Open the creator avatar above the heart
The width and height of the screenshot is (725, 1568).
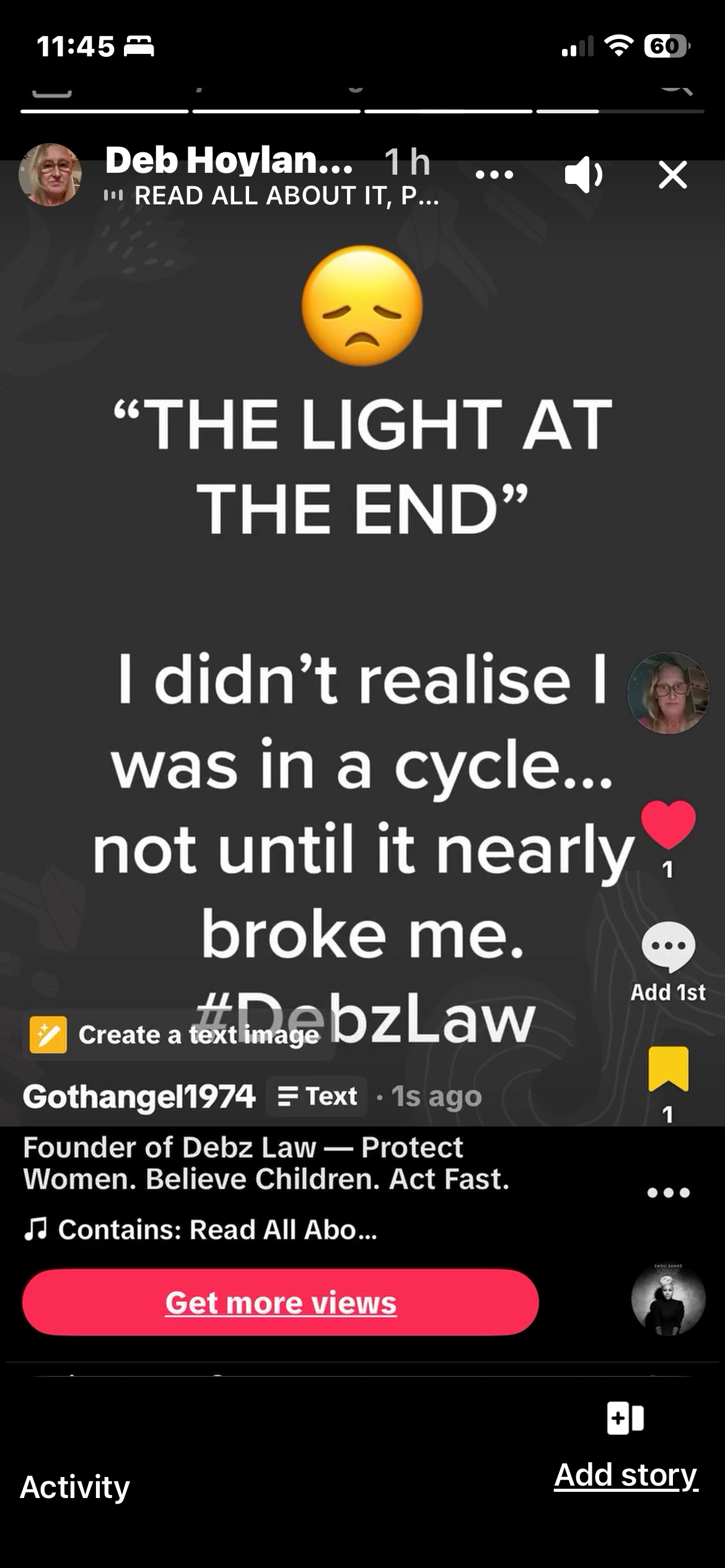pyautogui.click(x=668, y=692)
